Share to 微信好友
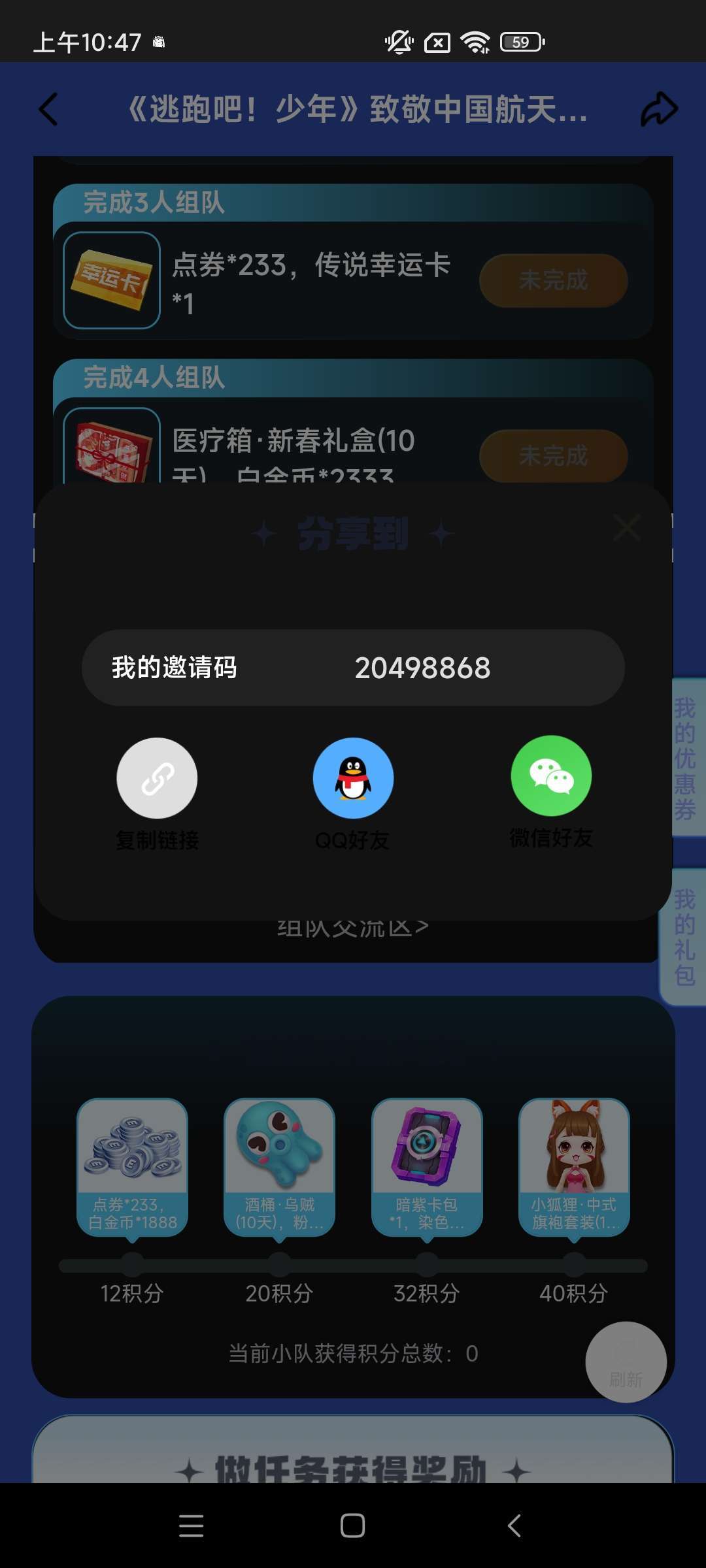The width and height of the screenshot is (706, 1568). (x=551, y=776)
